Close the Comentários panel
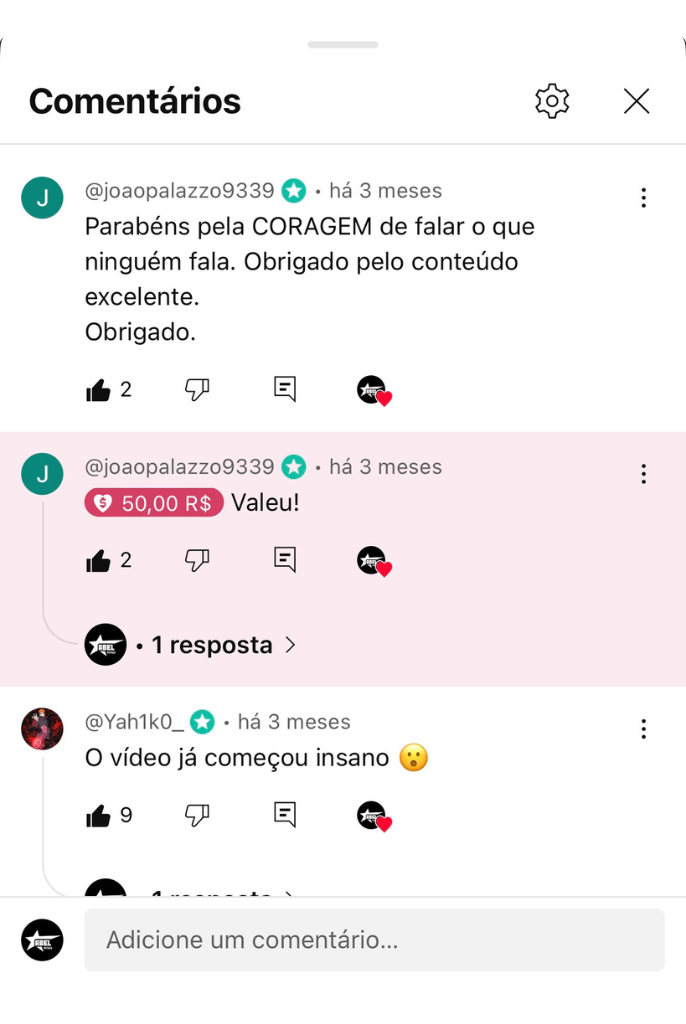The width and height of the screenshot is (686, 1024). pyautogui.click(x=636, y=101)
